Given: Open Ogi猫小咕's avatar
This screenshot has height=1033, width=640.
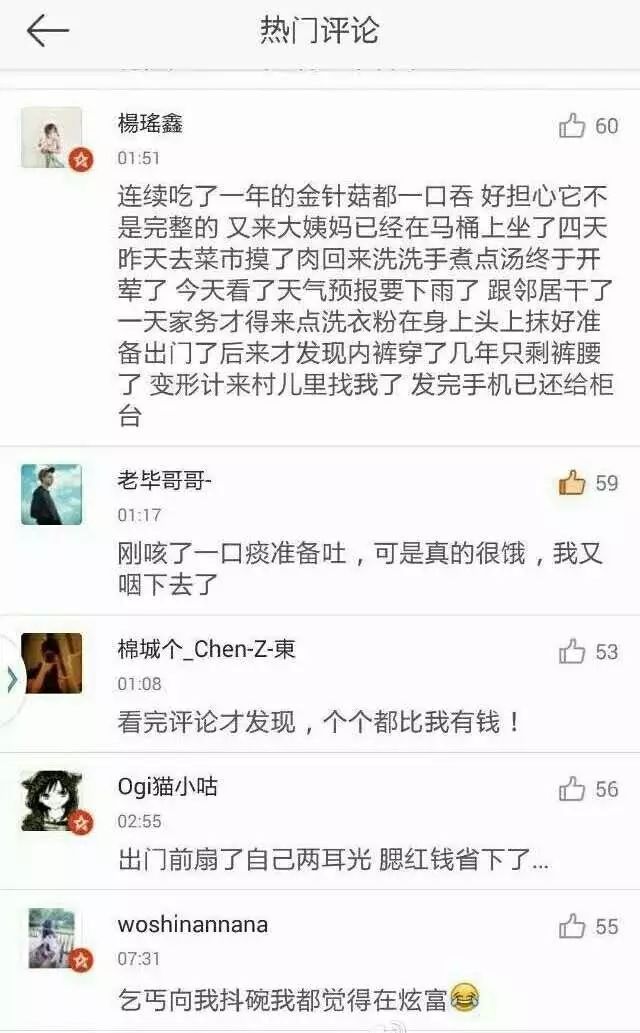Looking at the screenshot, I should coord(52,800).
